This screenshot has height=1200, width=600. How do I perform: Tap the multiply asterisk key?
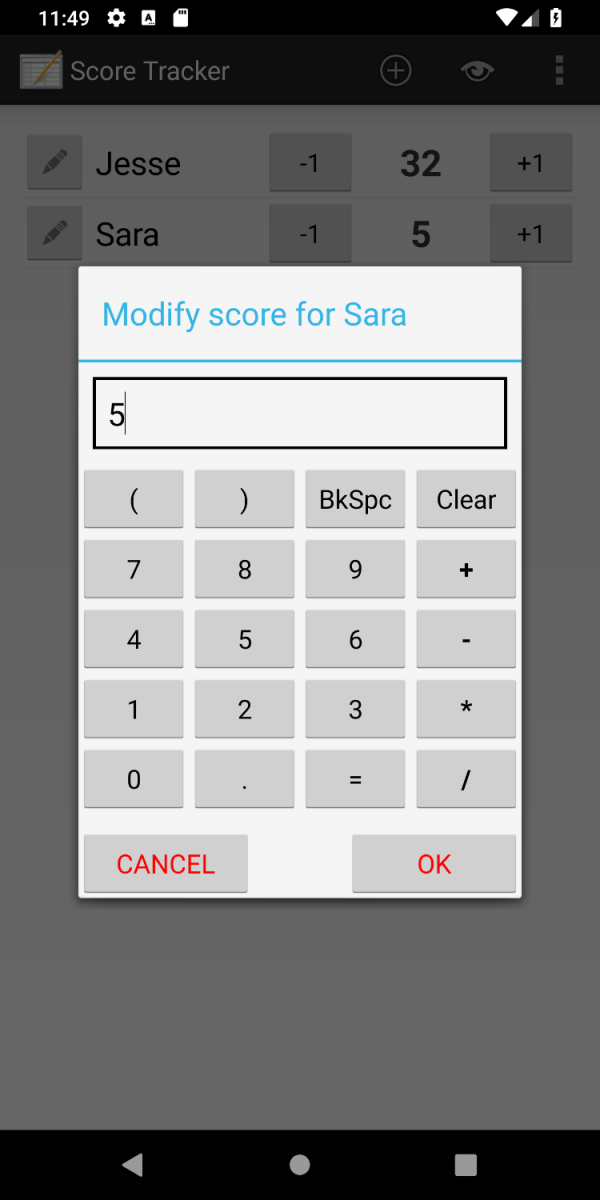(466, 709)
